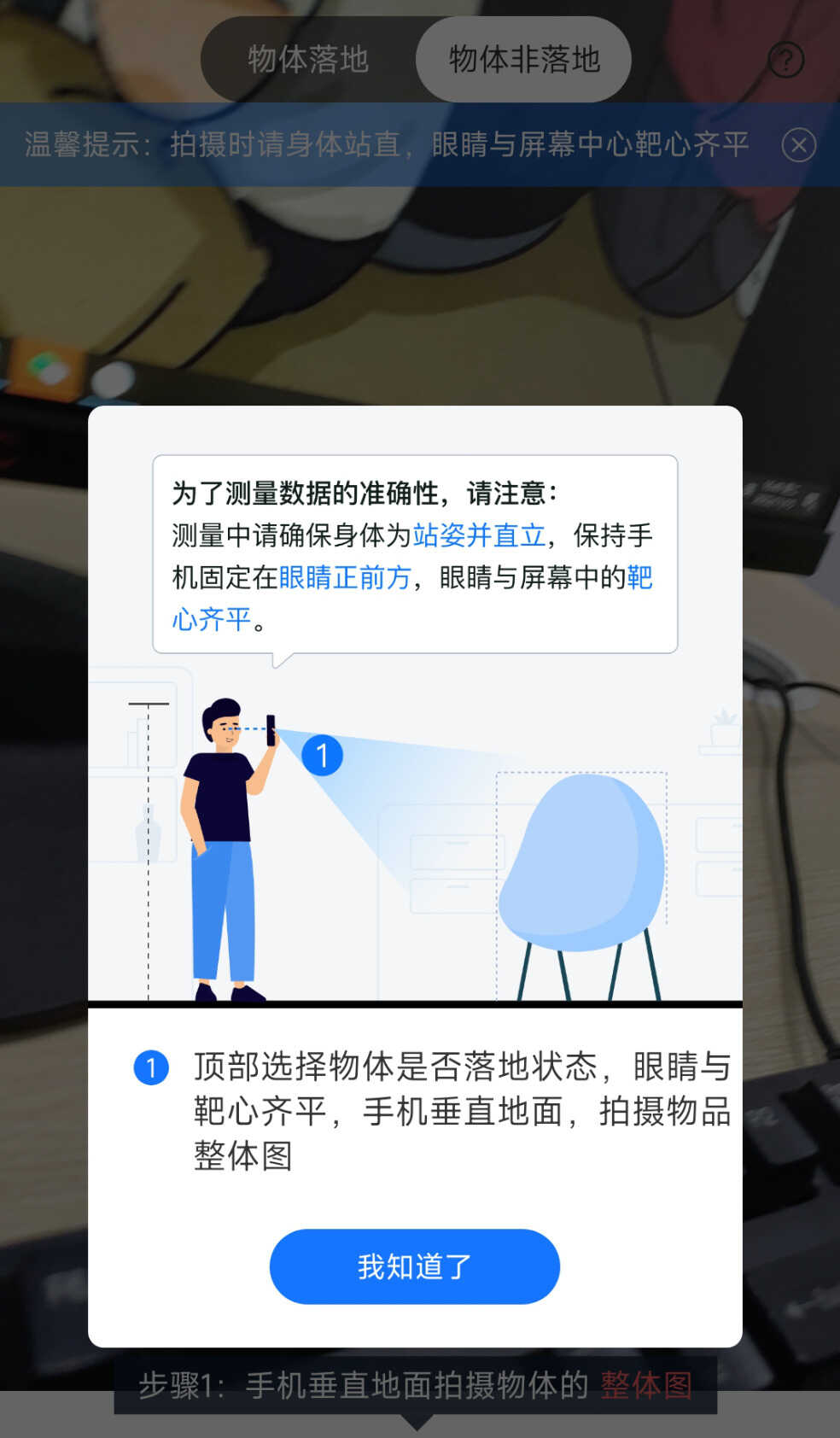
Task: Switch to 物体落地 mode
Action: point(308,60)
